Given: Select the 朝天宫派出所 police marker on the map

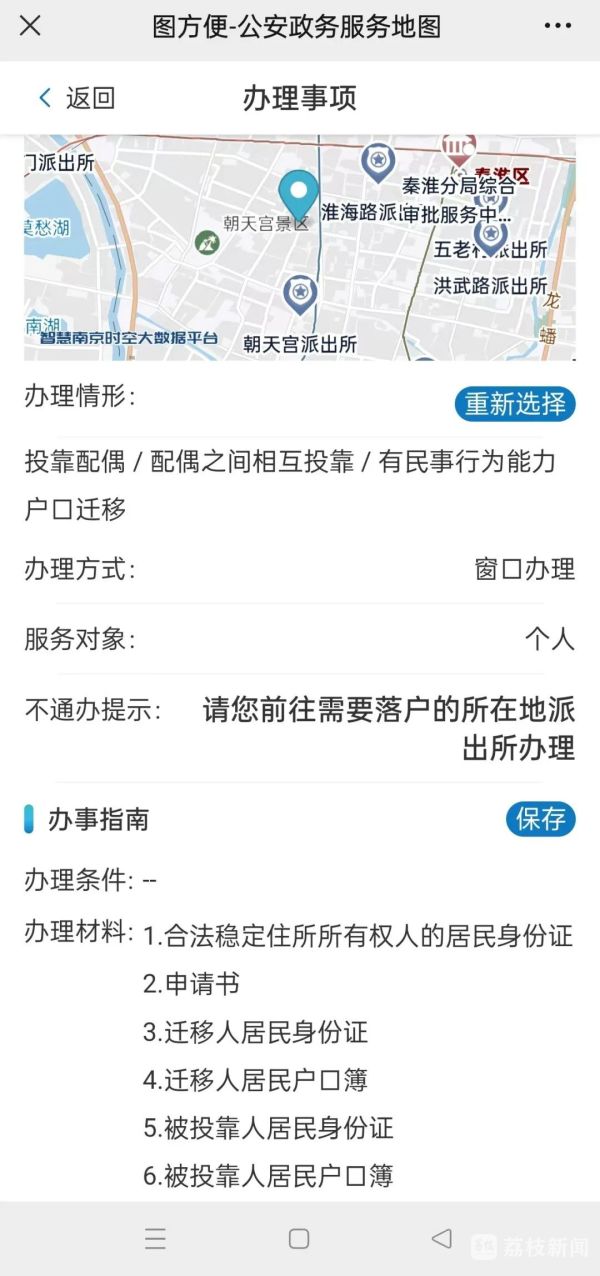Looking at the screenshot, I should pyautogui.click(x=299, y=294).
